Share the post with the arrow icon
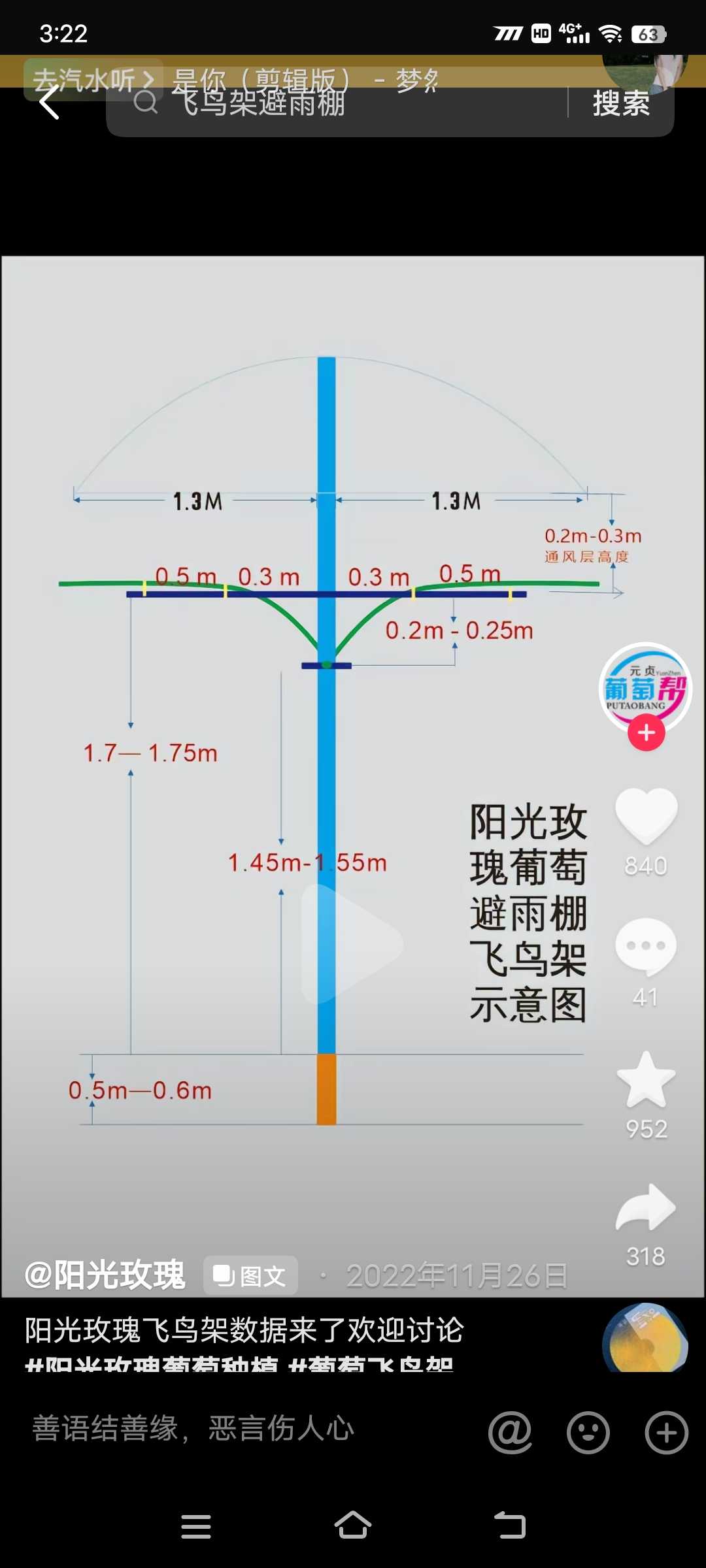The image size is (706, 1568). (x=646, y=1207)
